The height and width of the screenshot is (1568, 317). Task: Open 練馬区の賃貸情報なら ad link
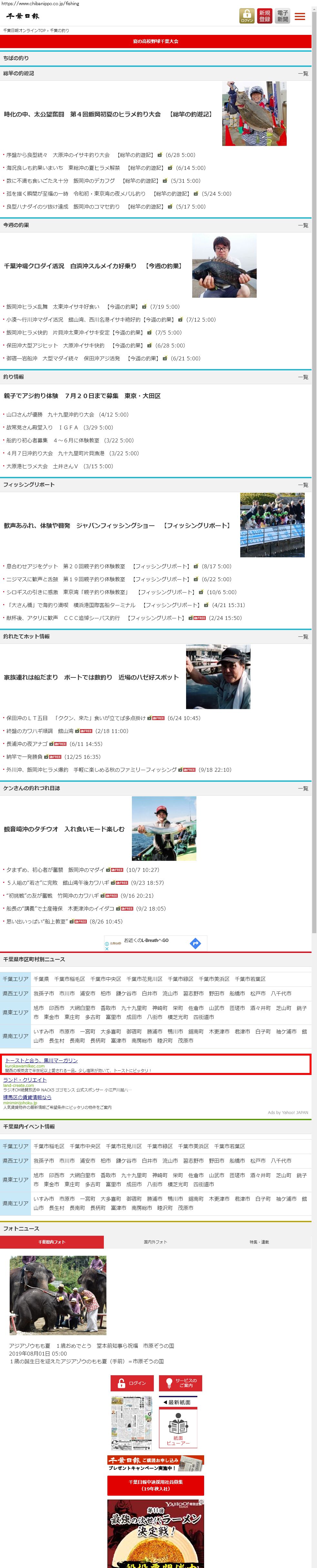pos(27,1097)
